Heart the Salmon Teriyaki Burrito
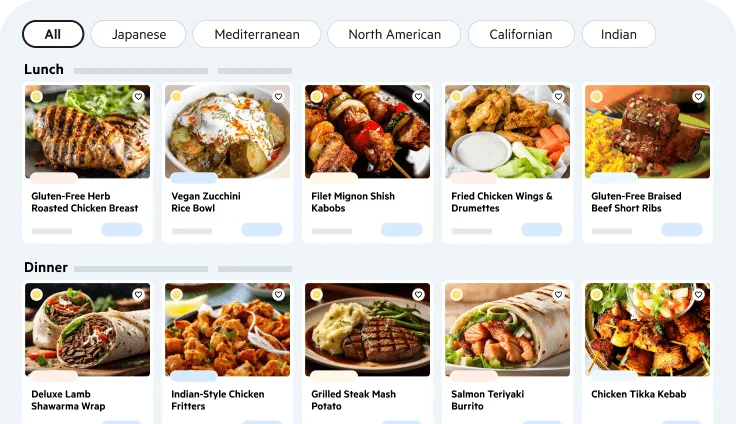 (x=558, y=295)
